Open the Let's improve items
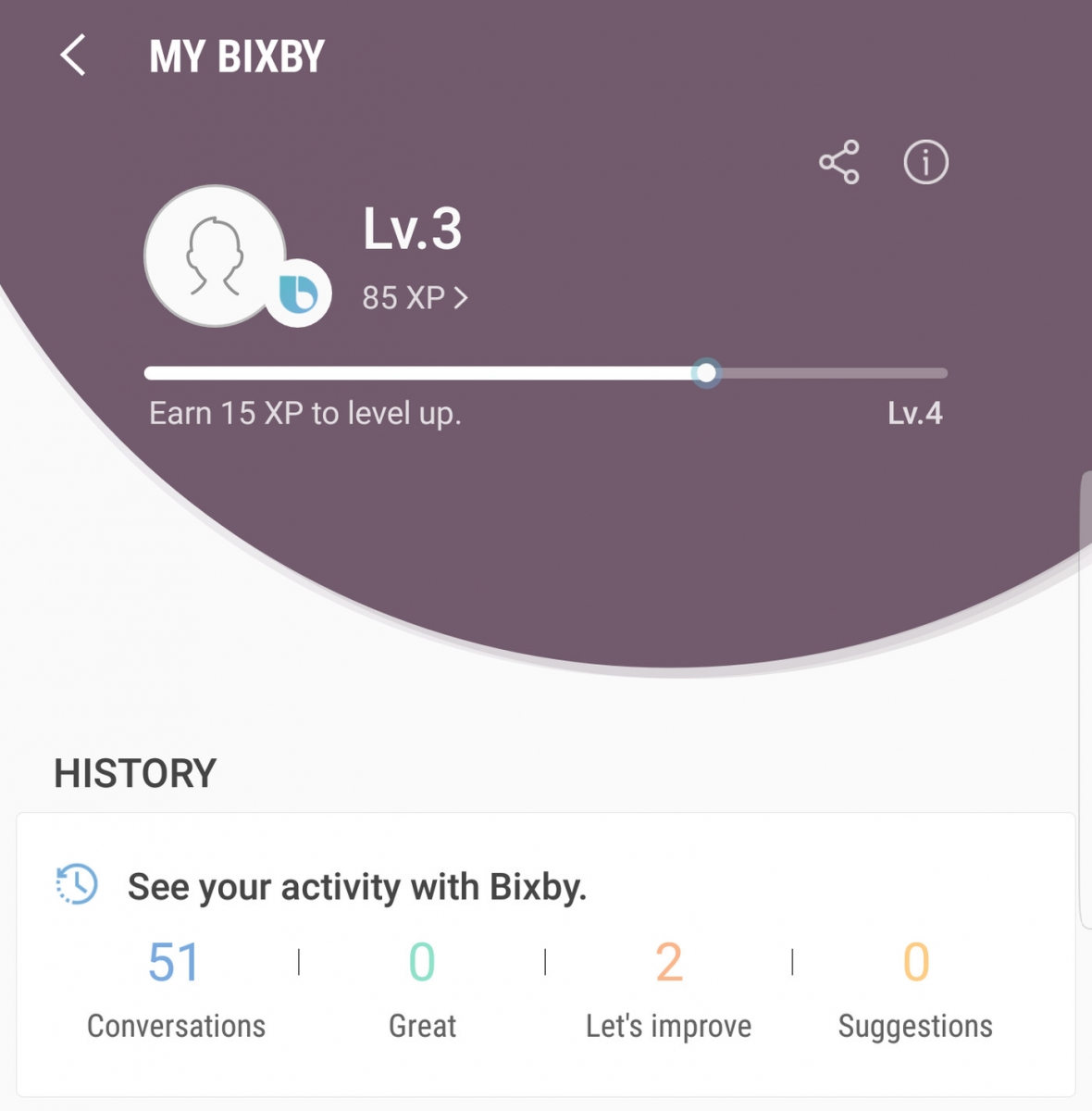 [668, 988]
